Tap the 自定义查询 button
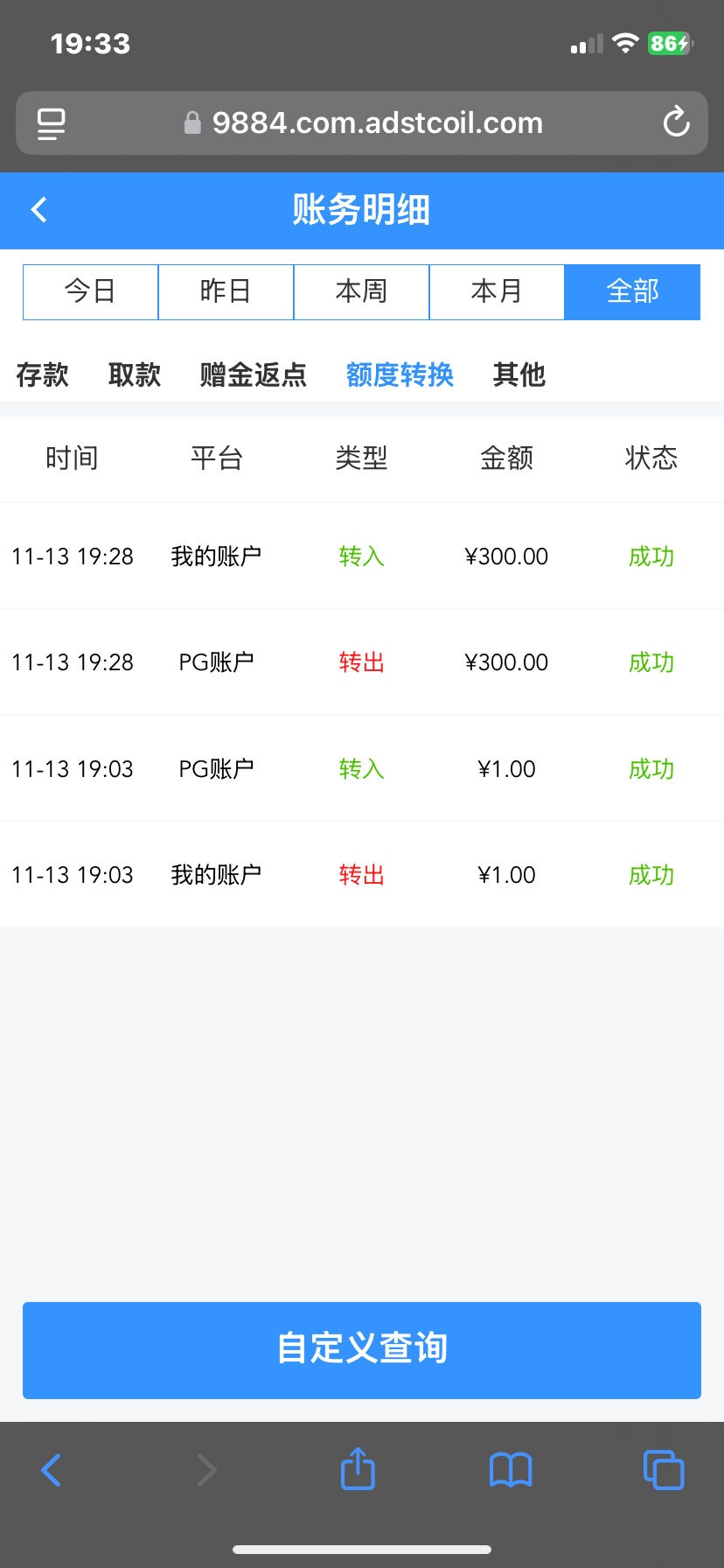This screenshot has width=724, height=1568. coord(362,1350)
